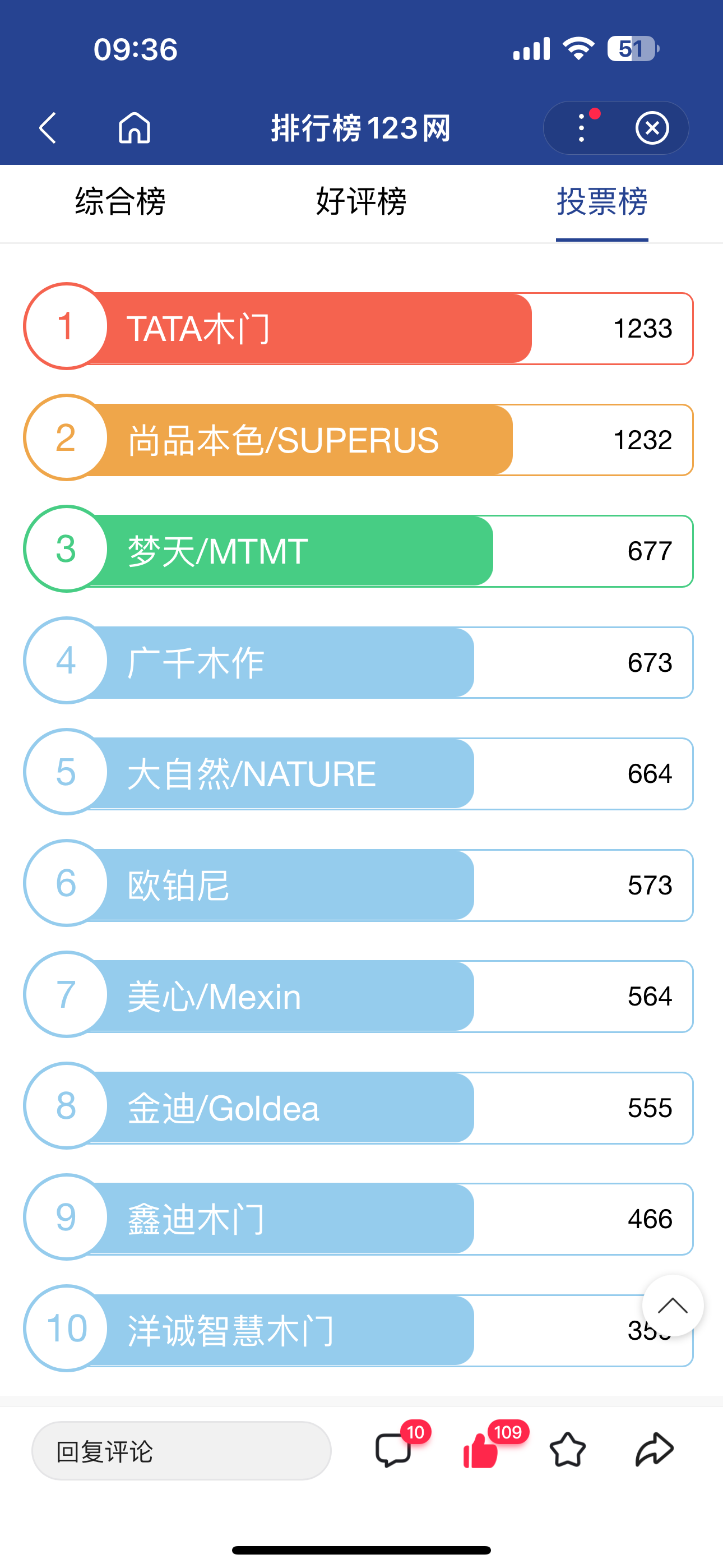This screenshot has height=1568, width=723.
Task: Open the home icon in header
Action: click(x=134, y=128)
